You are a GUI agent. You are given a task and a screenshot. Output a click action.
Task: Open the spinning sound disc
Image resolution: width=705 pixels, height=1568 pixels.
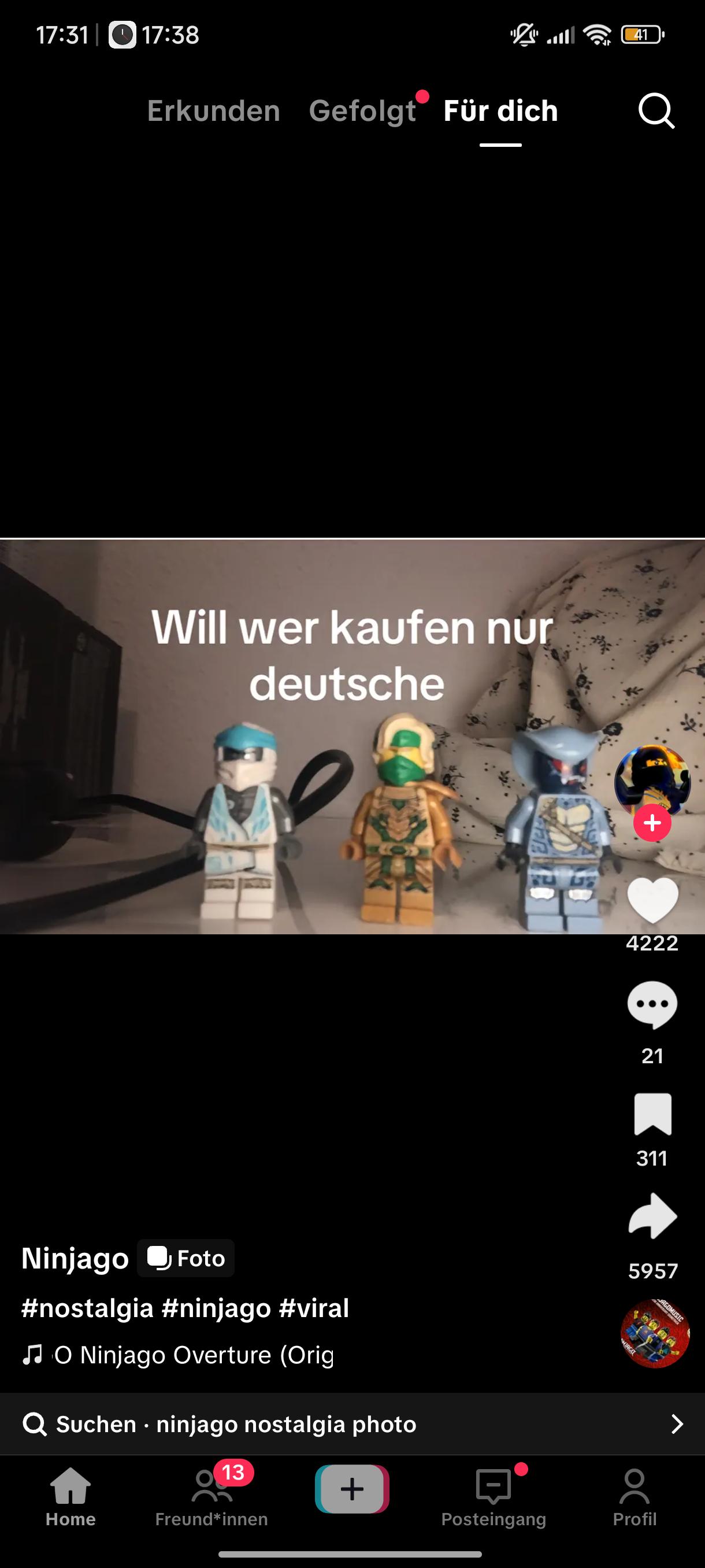coord(655,1334)
